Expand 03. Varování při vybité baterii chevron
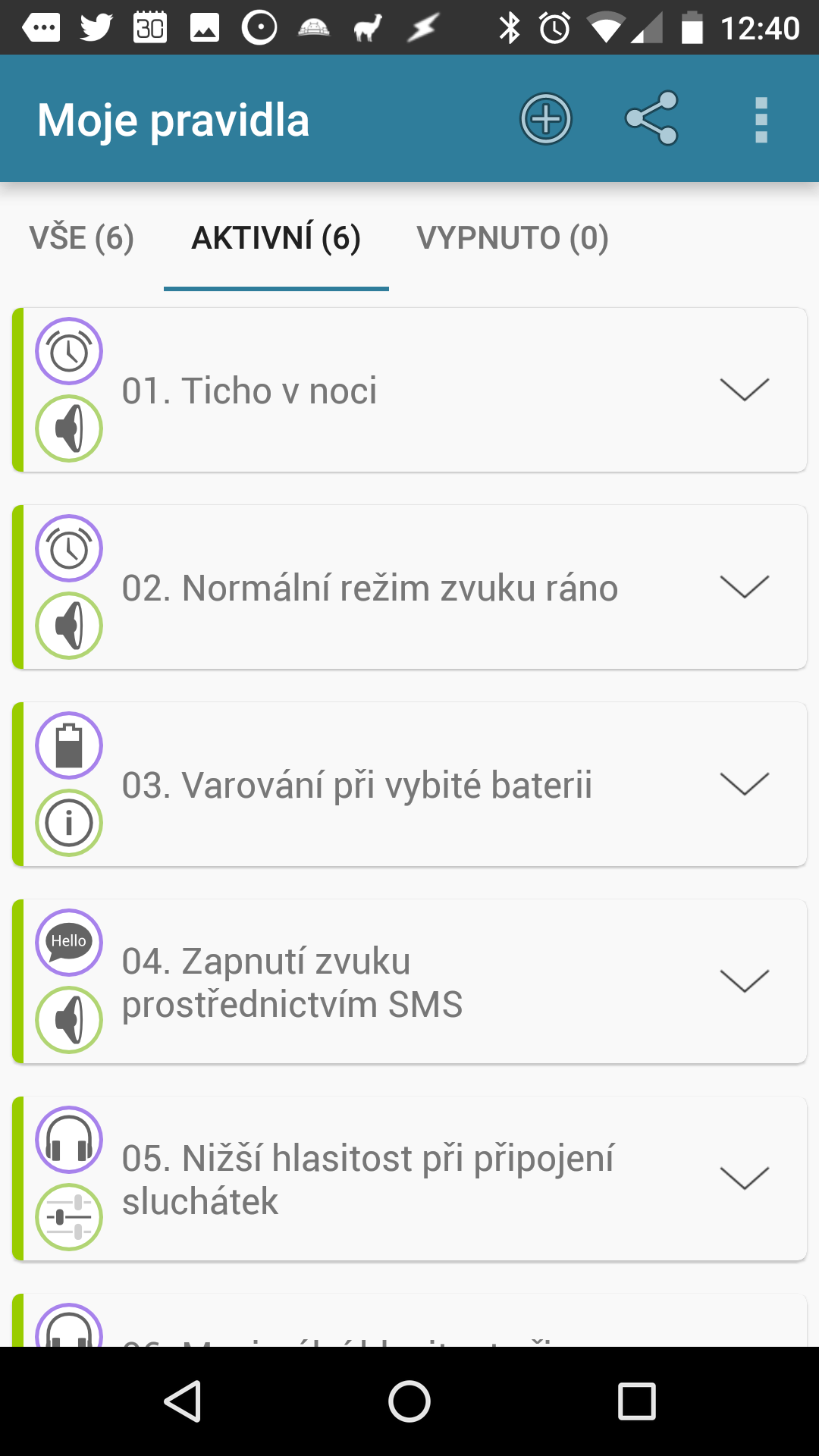 pos(745,784)
